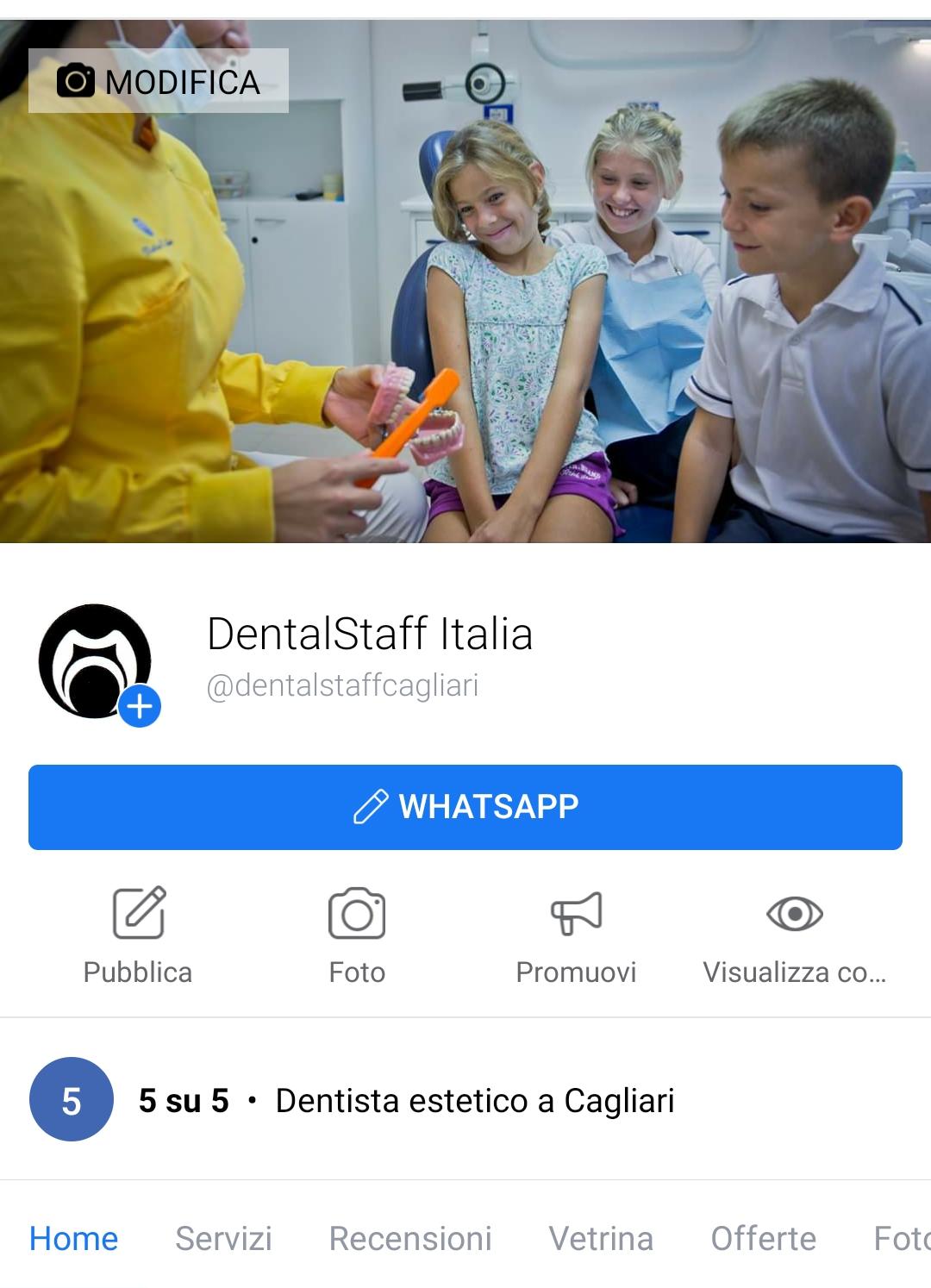Image resolution: width=931 pixels, height=1288 pixels.
Task: Edit the WHATSAPP button
Action: (x=465, y=807)
